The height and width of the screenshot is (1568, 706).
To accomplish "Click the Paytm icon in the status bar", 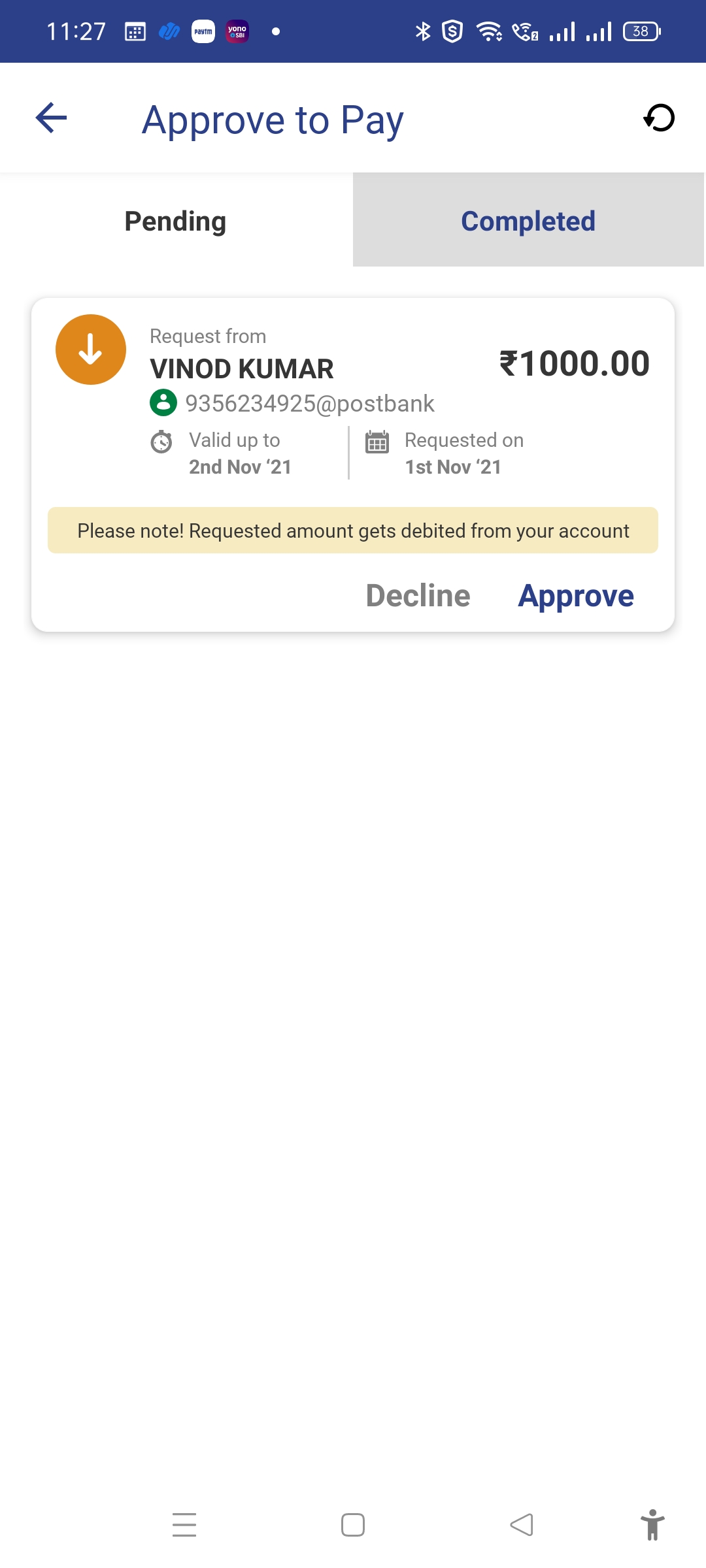I will [203, 31].
